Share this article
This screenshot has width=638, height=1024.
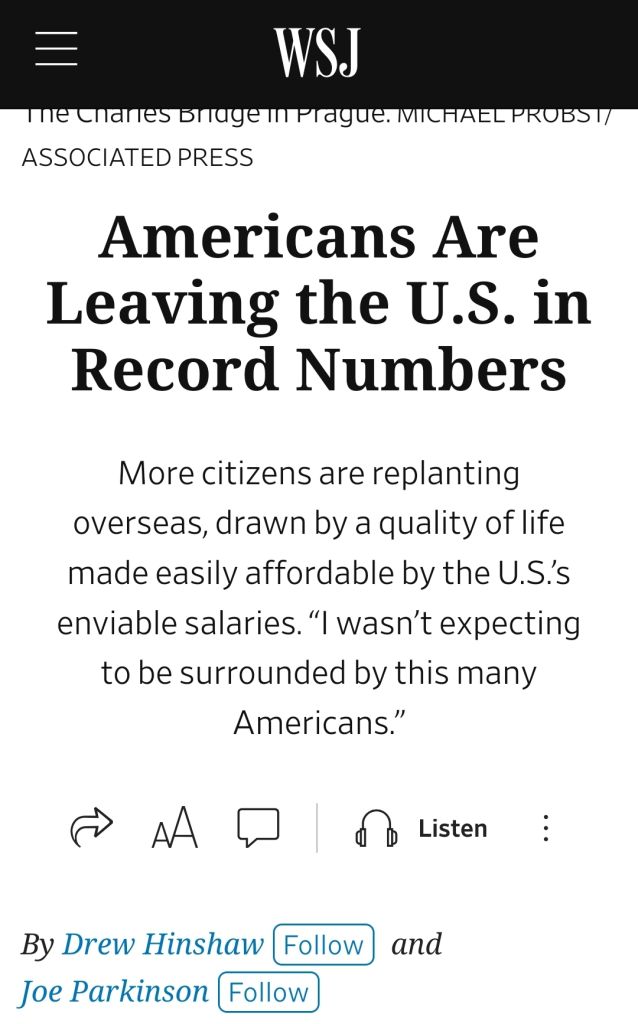coord(91,827)
